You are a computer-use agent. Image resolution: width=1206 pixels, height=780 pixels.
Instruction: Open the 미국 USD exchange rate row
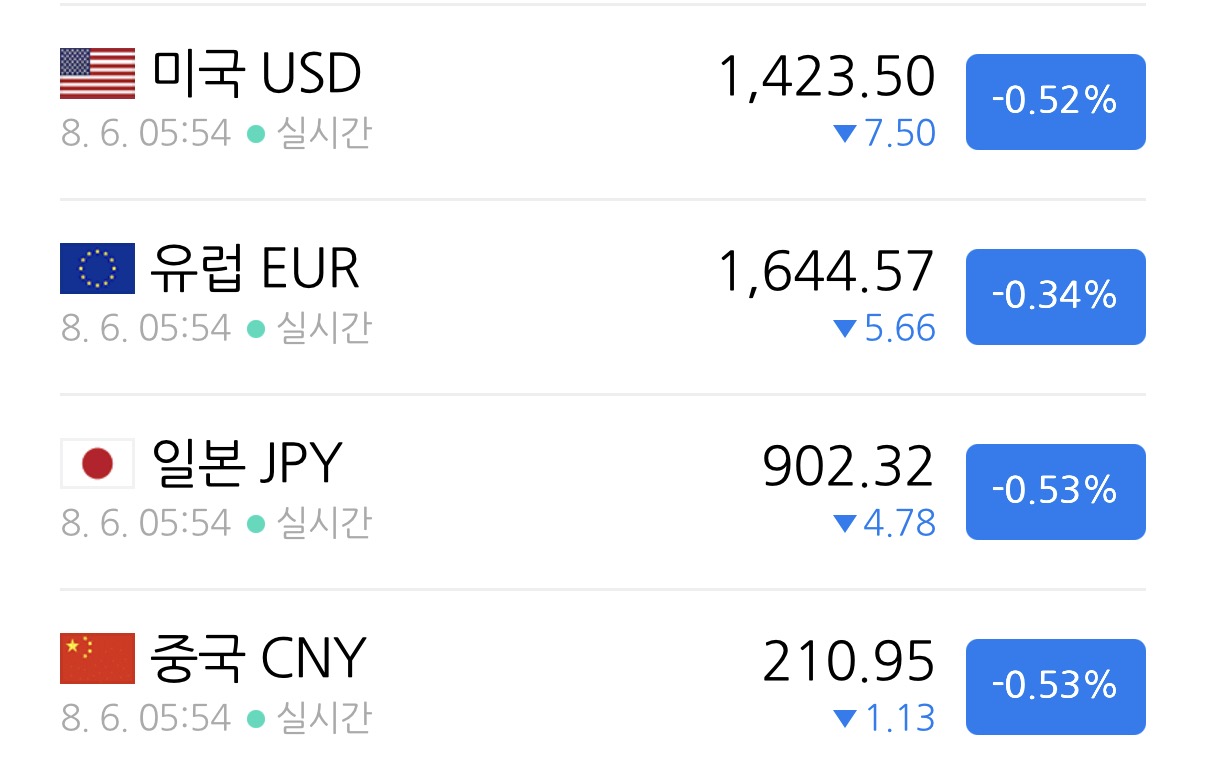tap(603, 102)
